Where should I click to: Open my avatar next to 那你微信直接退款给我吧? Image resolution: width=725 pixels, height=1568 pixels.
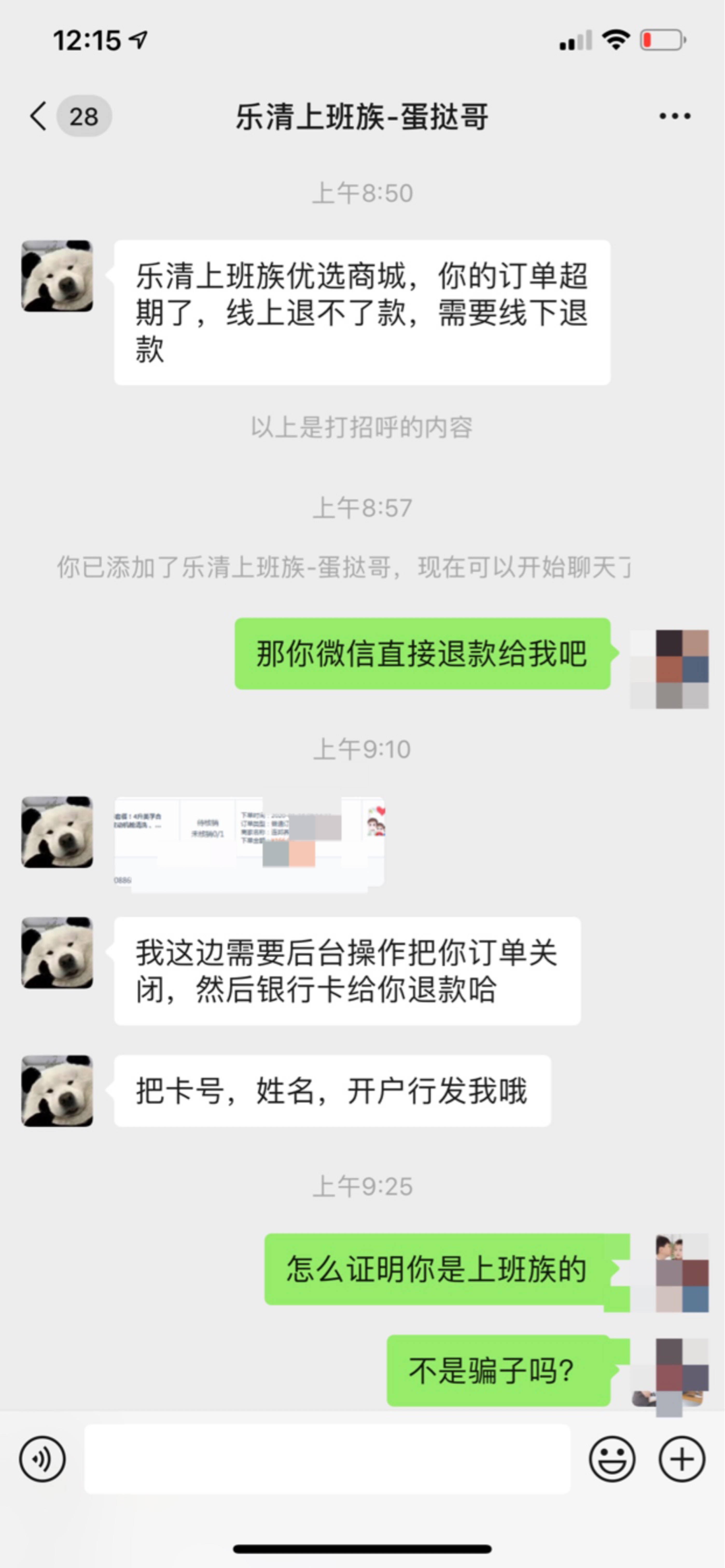pos(670,668)
